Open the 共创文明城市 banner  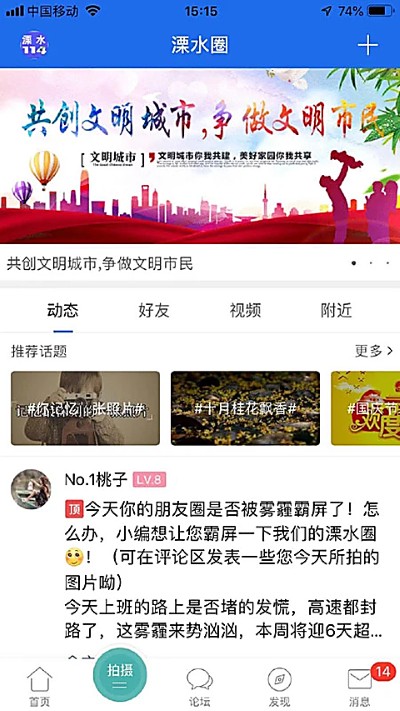[200, 156]
